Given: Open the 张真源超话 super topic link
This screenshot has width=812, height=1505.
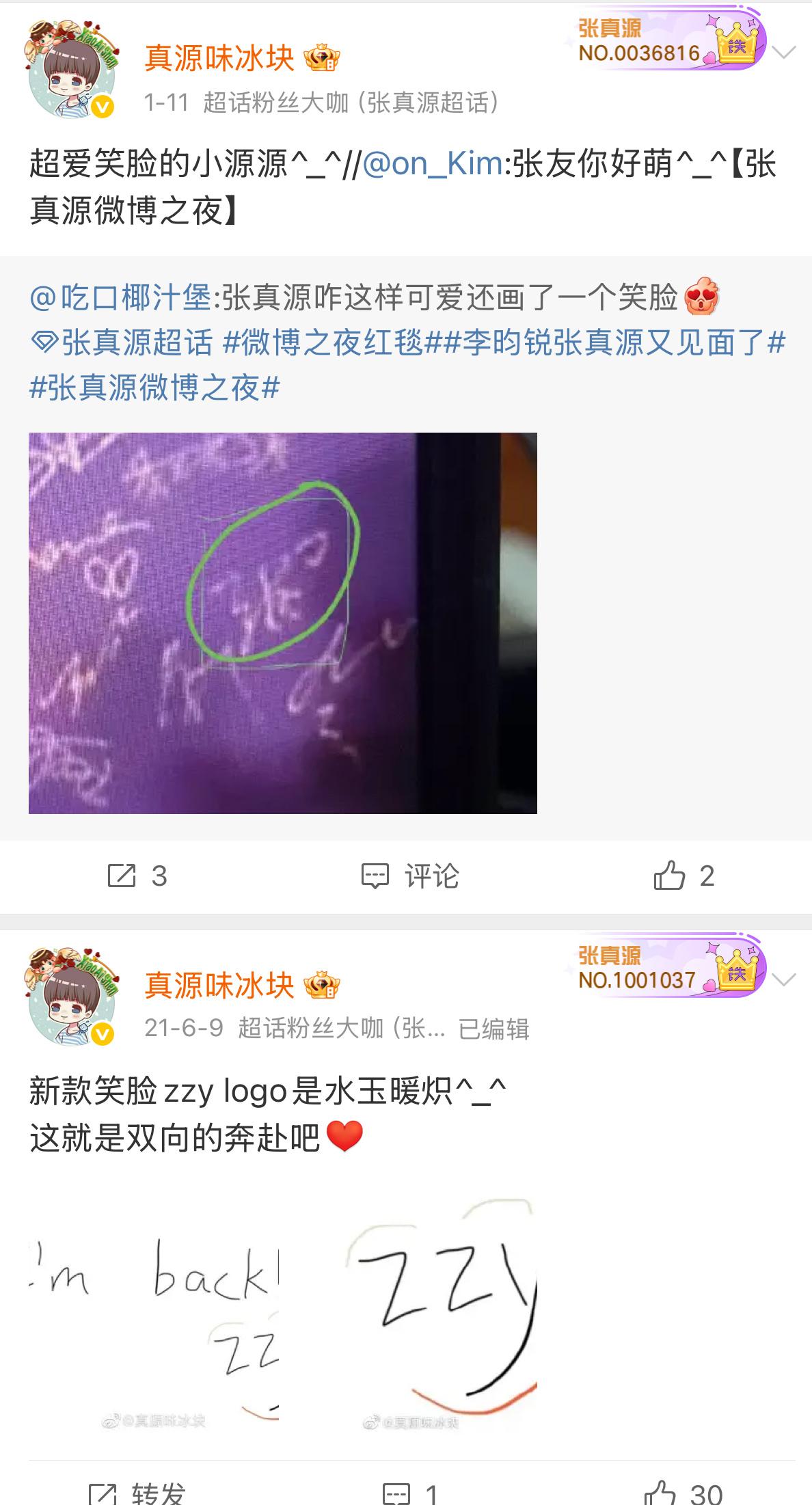Looking at the screenshot, I should [122, 342].
